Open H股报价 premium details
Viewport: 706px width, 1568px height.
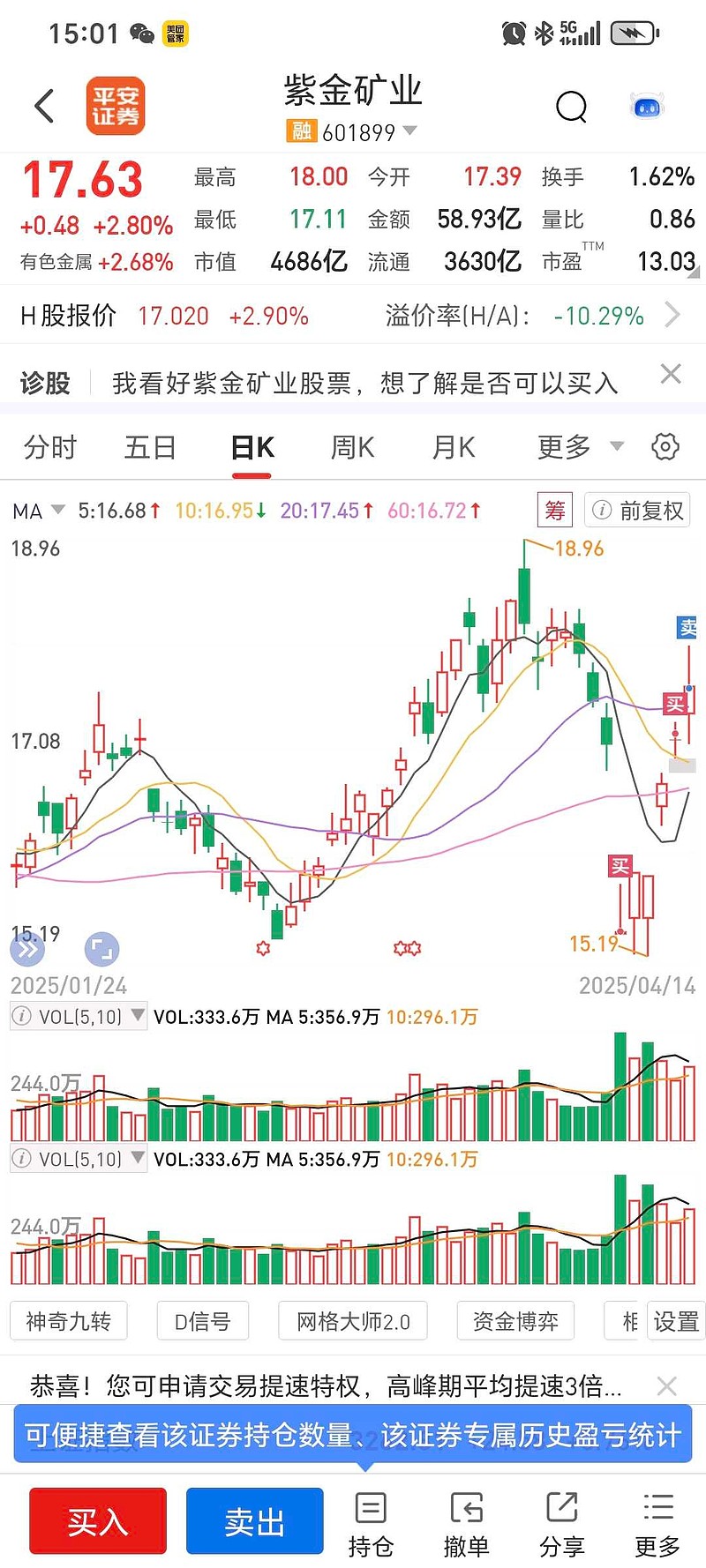click(672, 315)
